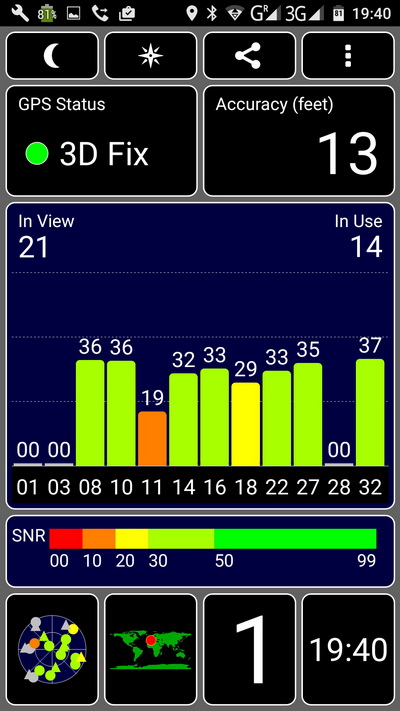Viewport: 400px width, 711px height.
Task: Tap the GPS Status 3D Fix card
Action: 102,141
